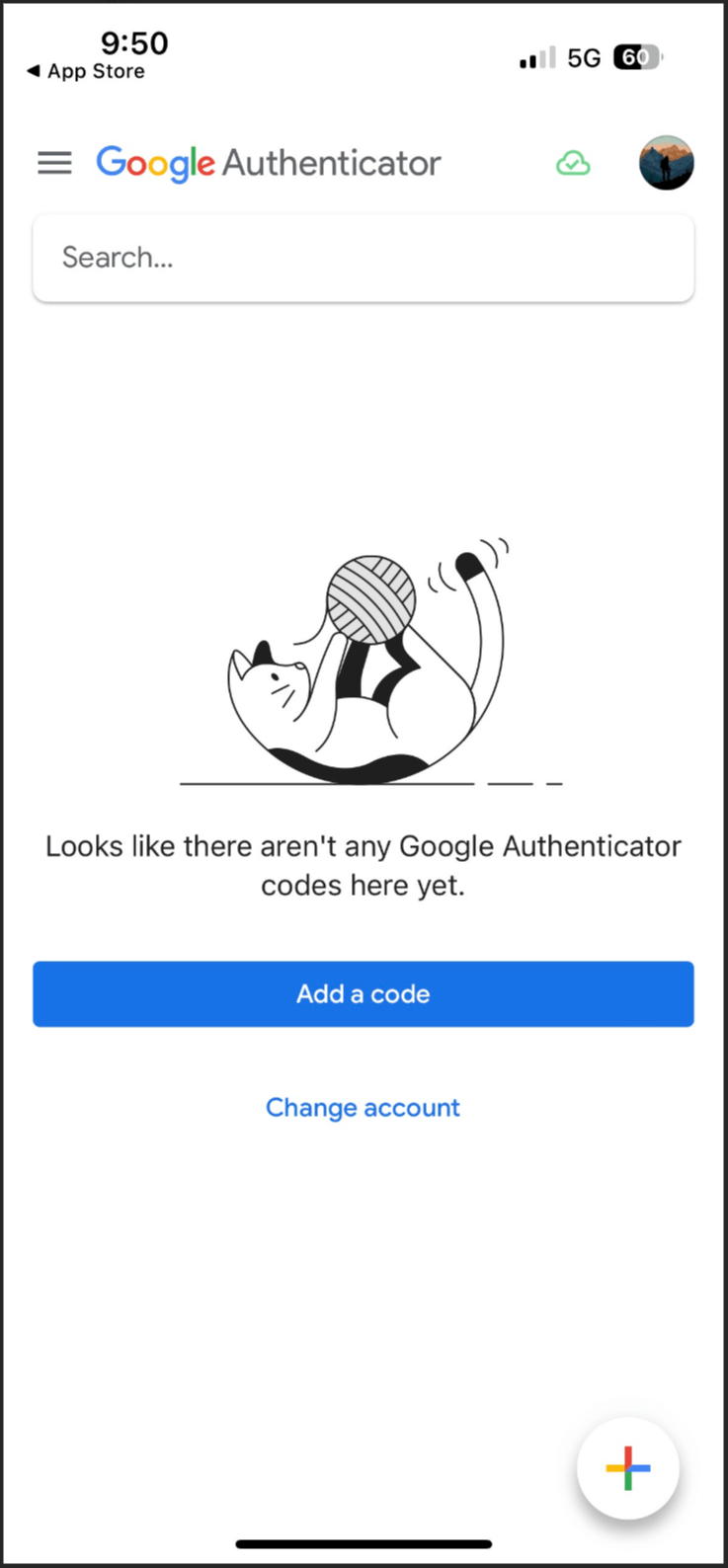Return to the App Store
Screen dimensions: 728x1568
pos(86,71)
